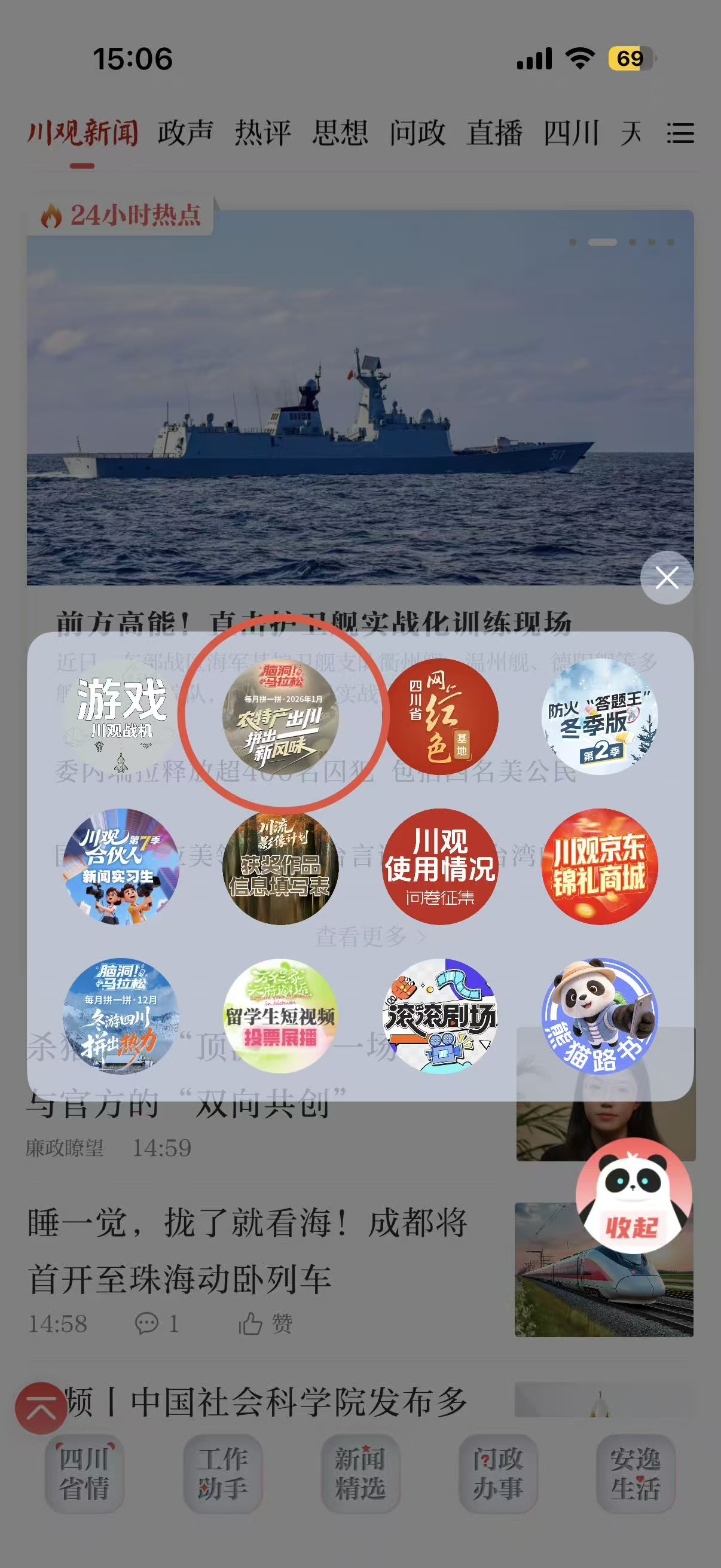Open 防火答题王冬季版 quiz
Viewport: 721px width, 1568px height.
click(599, 716)
